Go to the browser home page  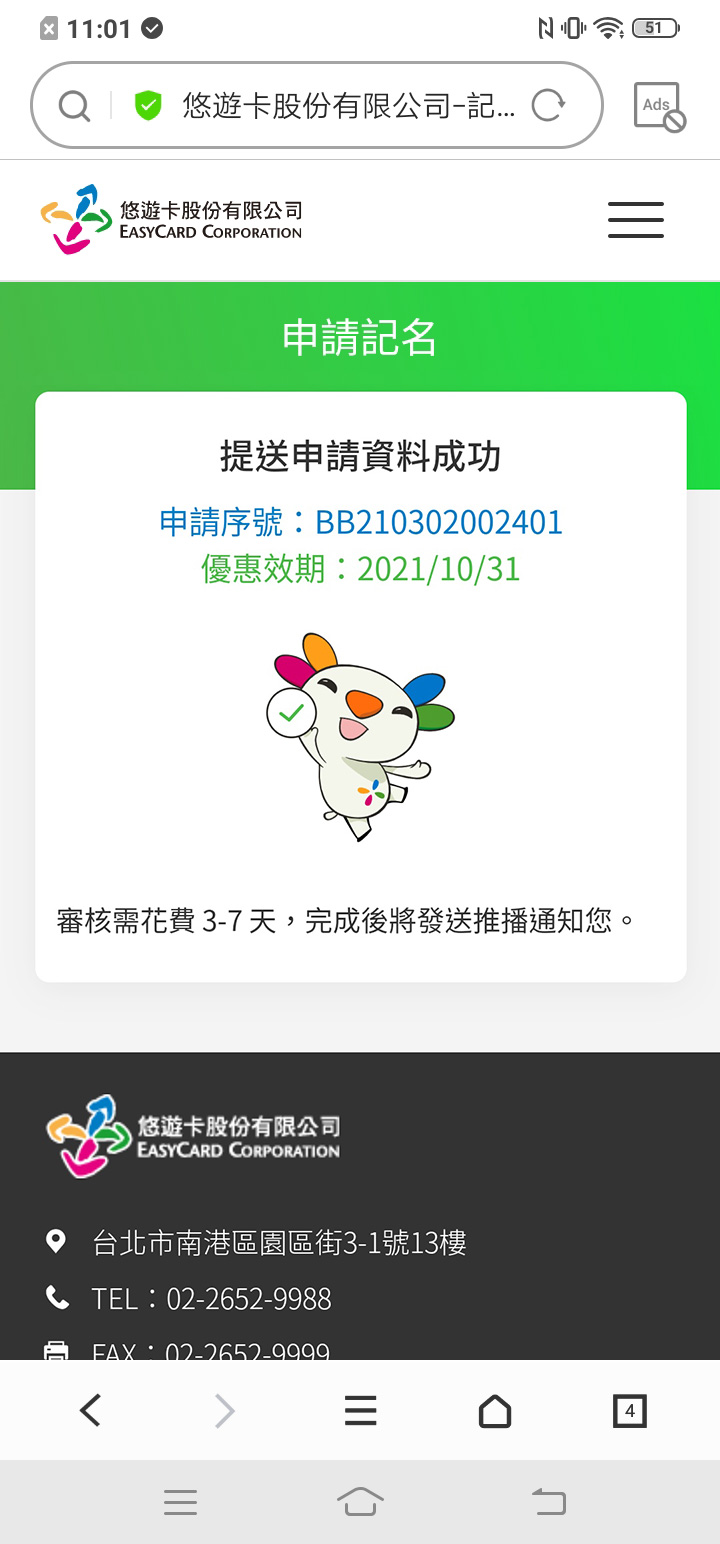click(495, 1411)
